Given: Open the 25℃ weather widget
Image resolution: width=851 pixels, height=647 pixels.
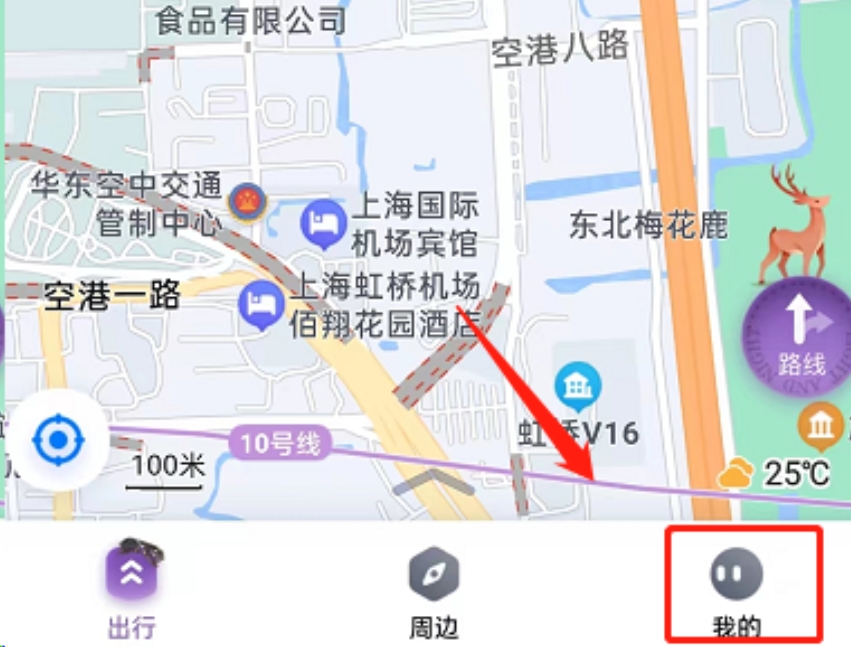Looking at the screenshot, I should coord(776,472).
